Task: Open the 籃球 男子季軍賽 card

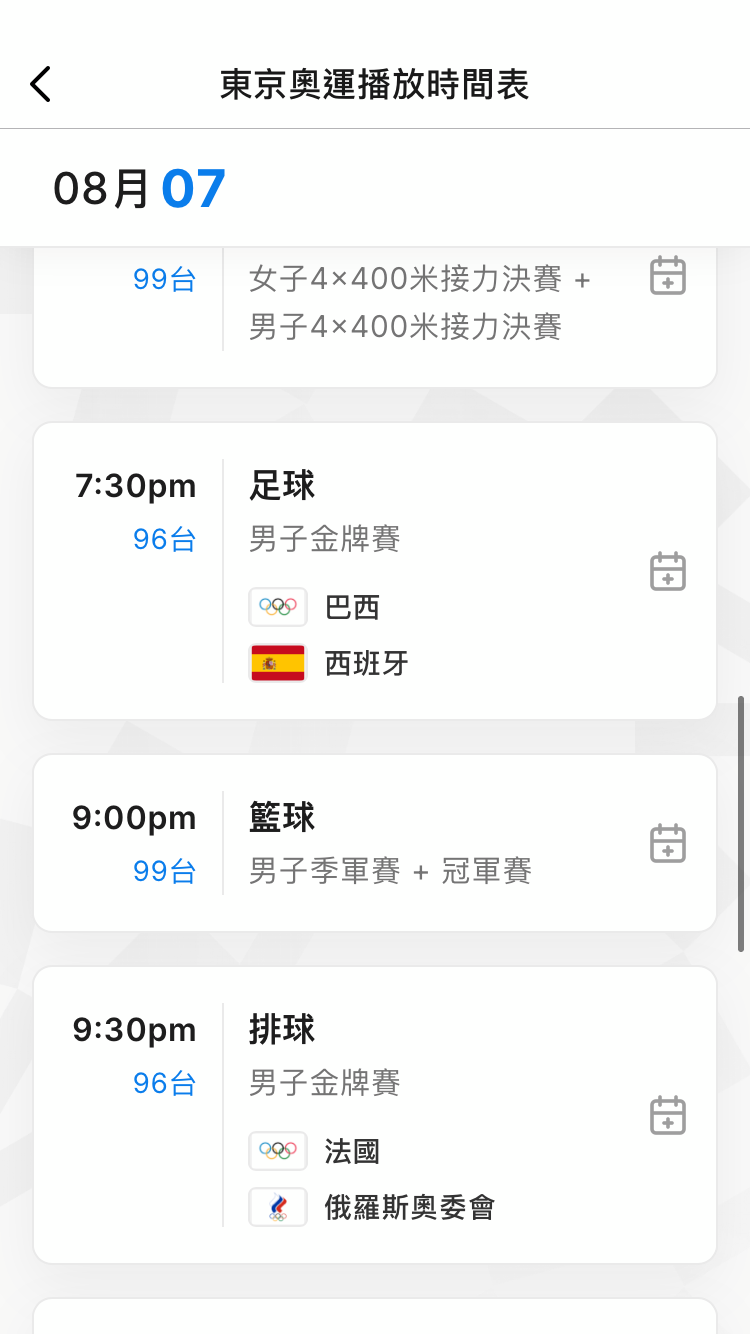Action: pyautogui.click(x=375, y=843)
